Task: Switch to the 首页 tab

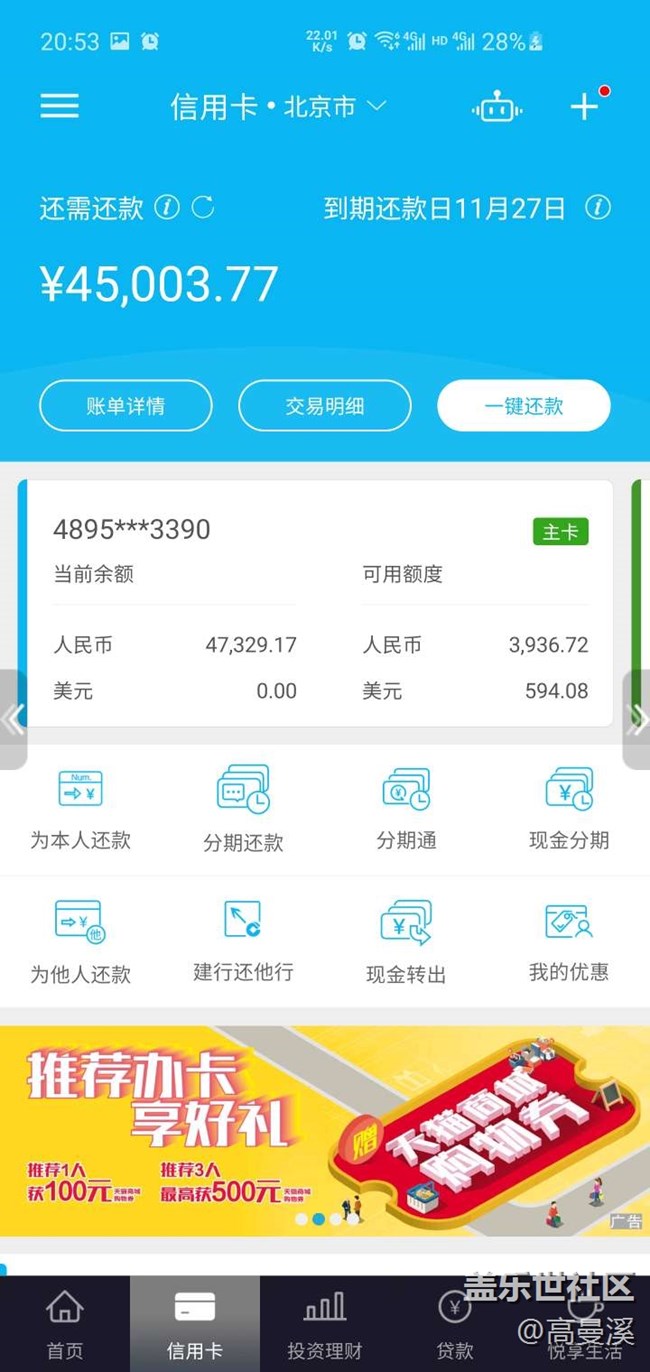Action: (x=65, y=1323)
